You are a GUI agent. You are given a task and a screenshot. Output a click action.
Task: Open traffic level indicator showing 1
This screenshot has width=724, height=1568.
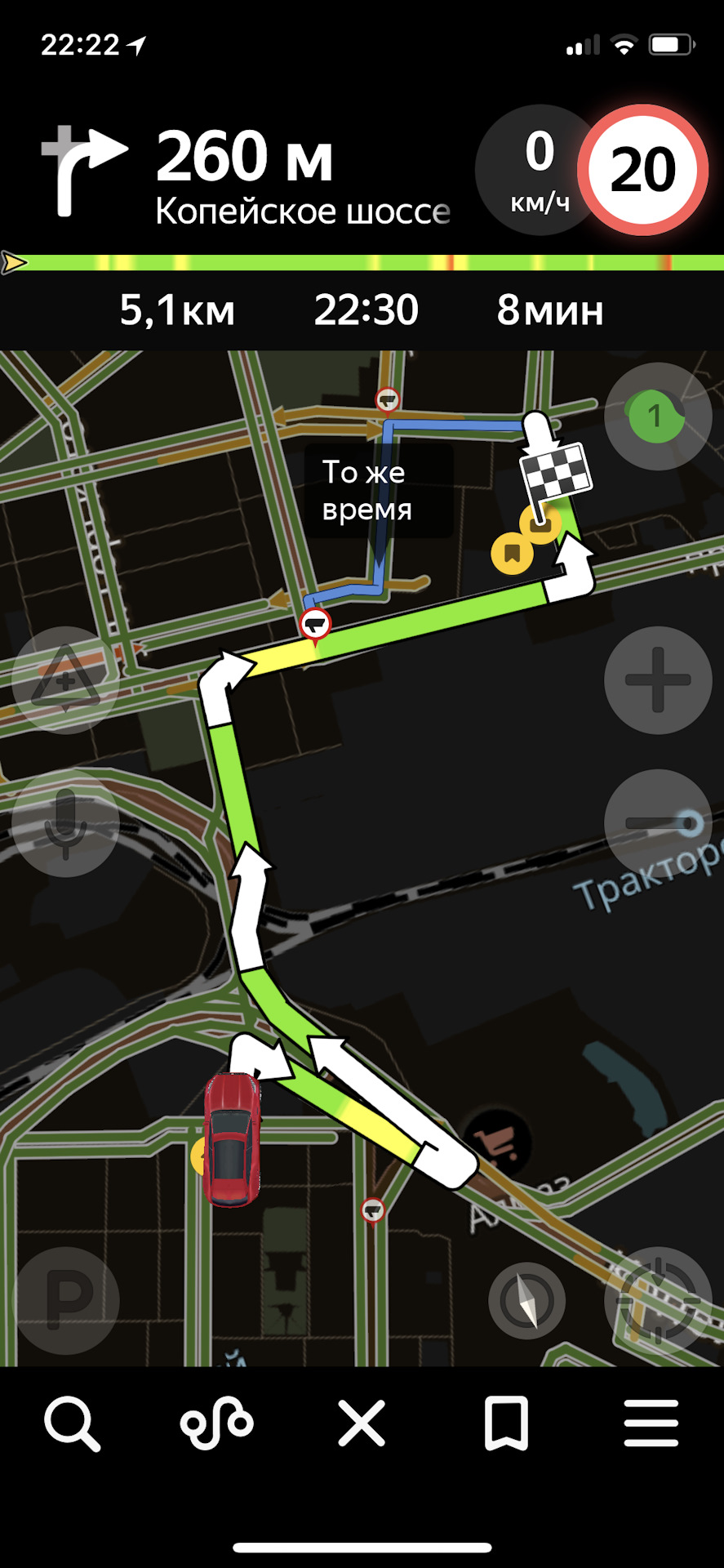click(x=658, y=416)
